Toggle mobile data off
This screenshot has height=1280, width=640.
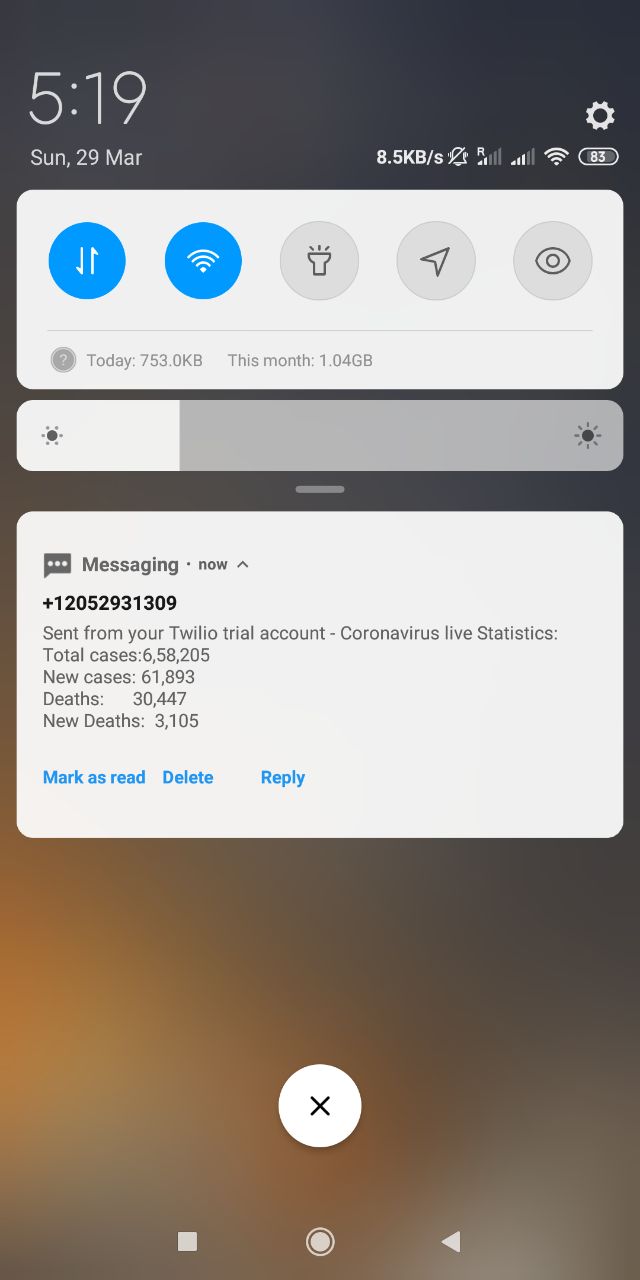tap(87, 261)
